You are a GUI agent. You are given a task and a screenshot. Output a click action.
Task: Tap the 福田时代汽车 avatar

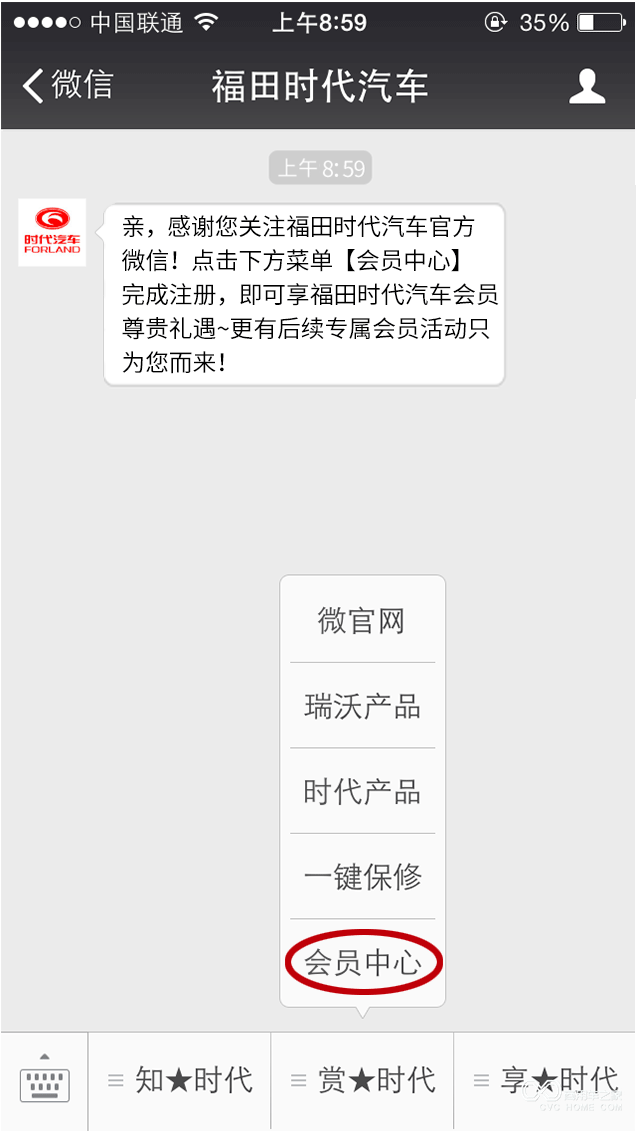tap(52, 233)
